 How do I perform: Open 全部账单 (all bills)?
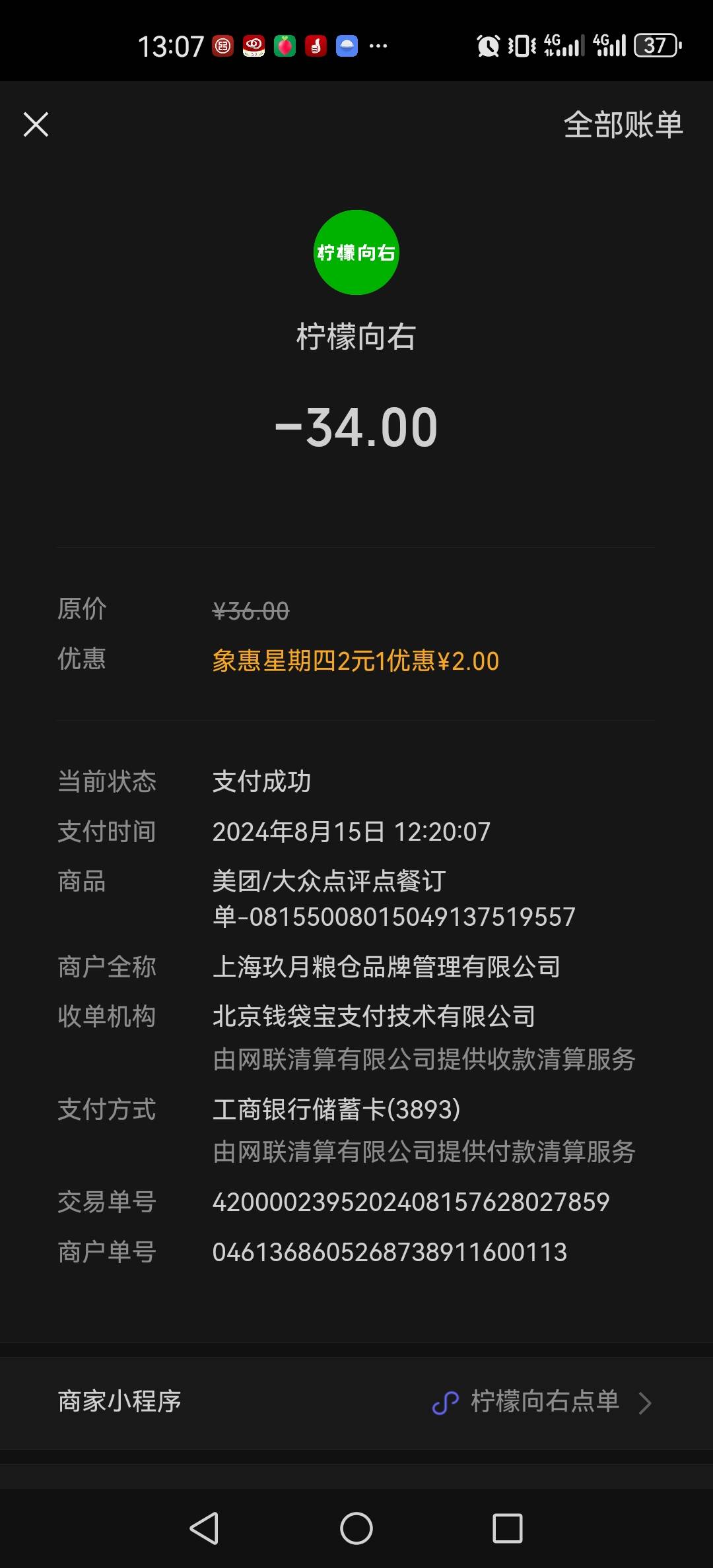(x=623, y=124)
